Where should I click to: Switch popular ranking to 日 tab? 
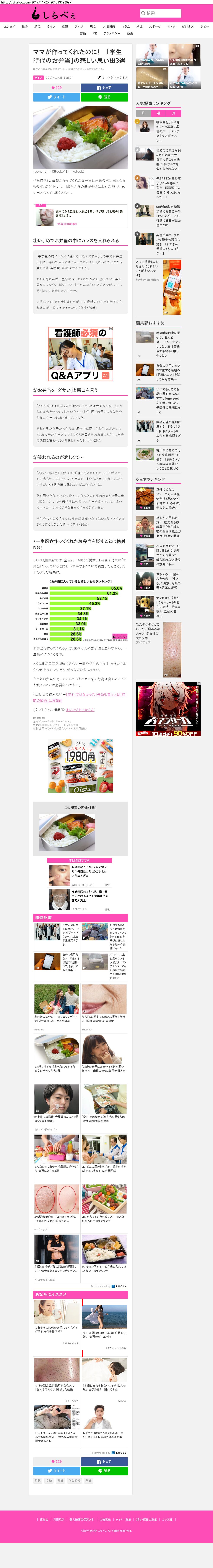click(x=143, y=113)
